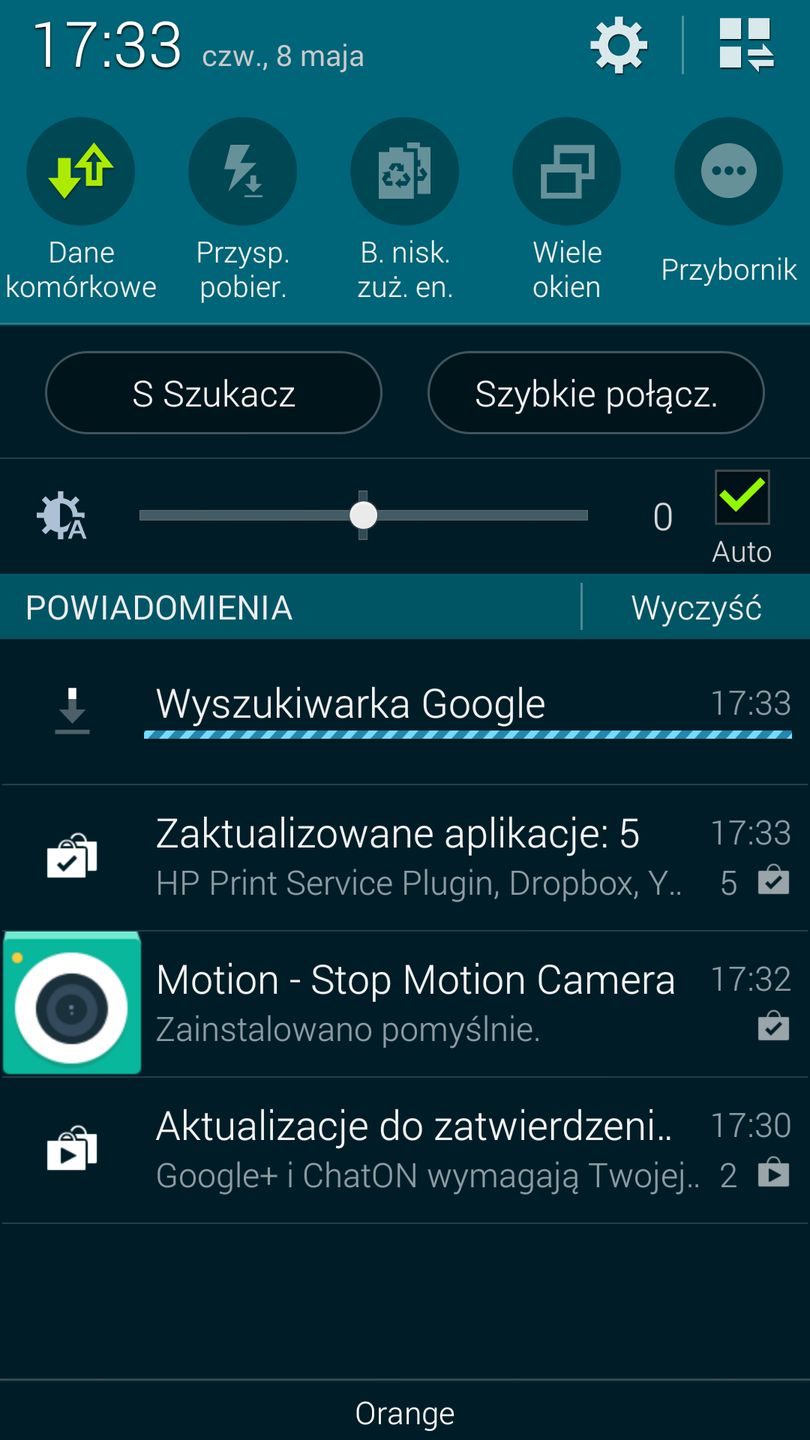Open the quick settings grid editor
This screenshot has width=810, height=1440.
(x=744, y=44)
